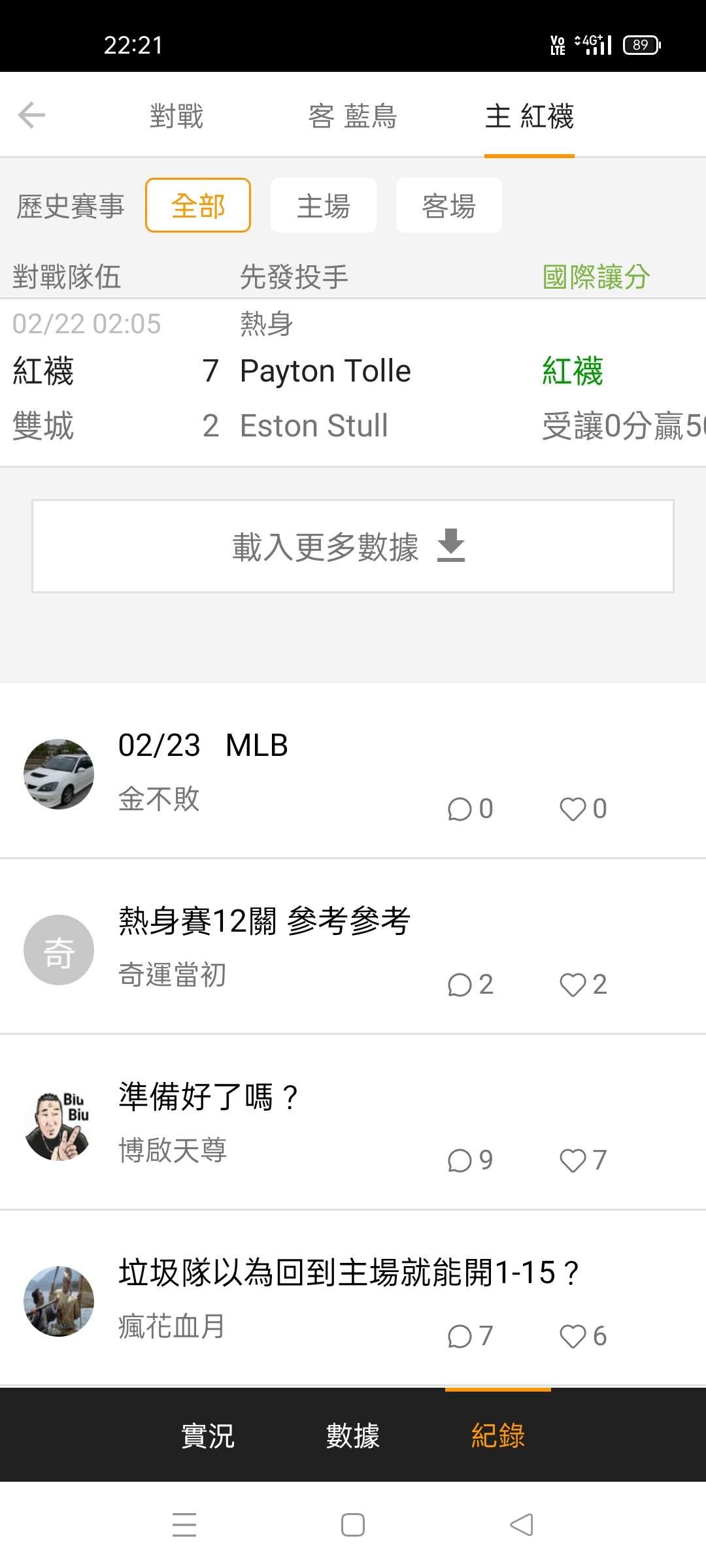Select the 全部 filter chip
This screenshot has height=1568, width=706.
[x=198, y=206]
